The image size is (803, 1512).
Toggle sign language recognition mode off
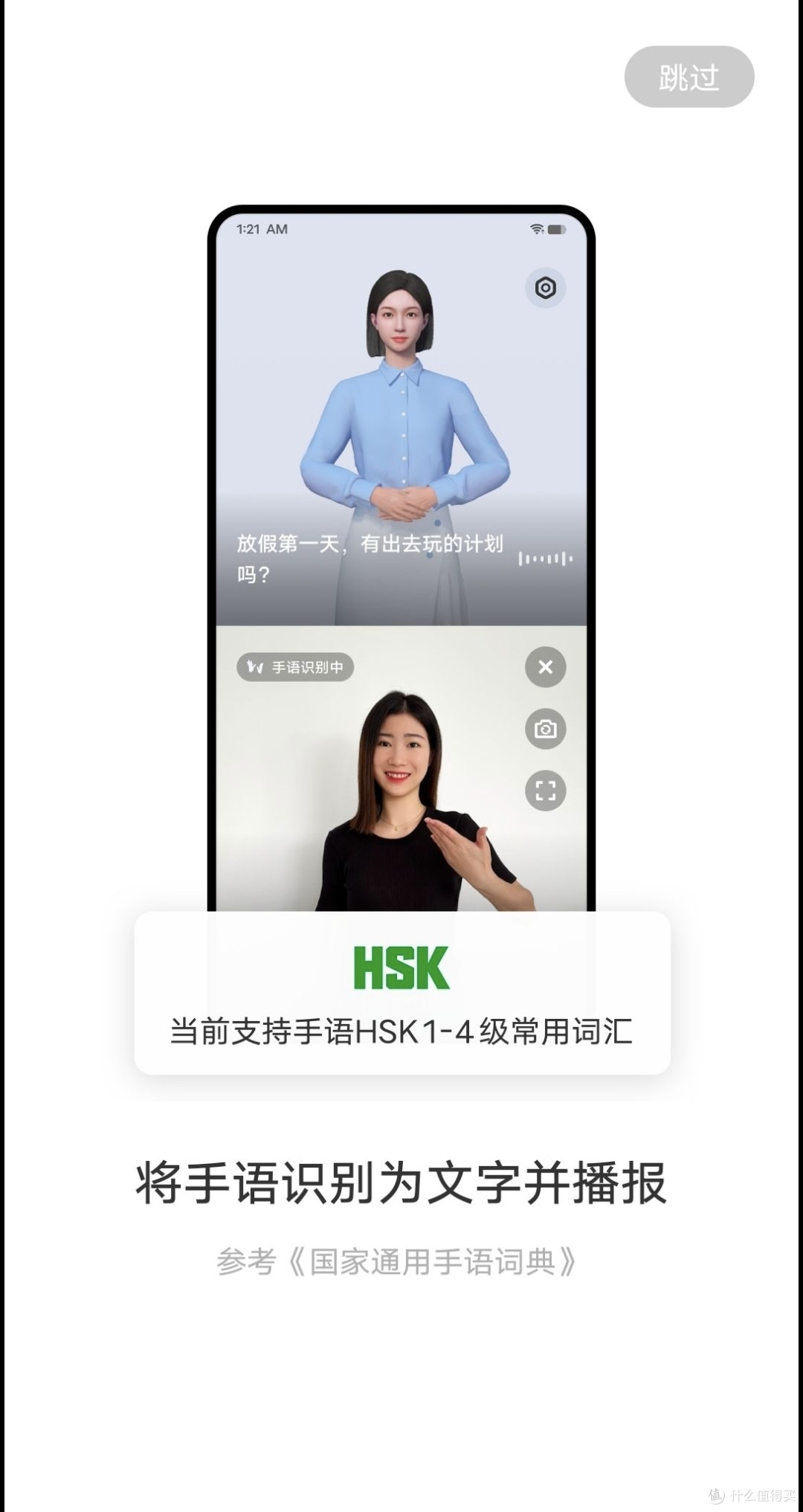click(294, 667)
